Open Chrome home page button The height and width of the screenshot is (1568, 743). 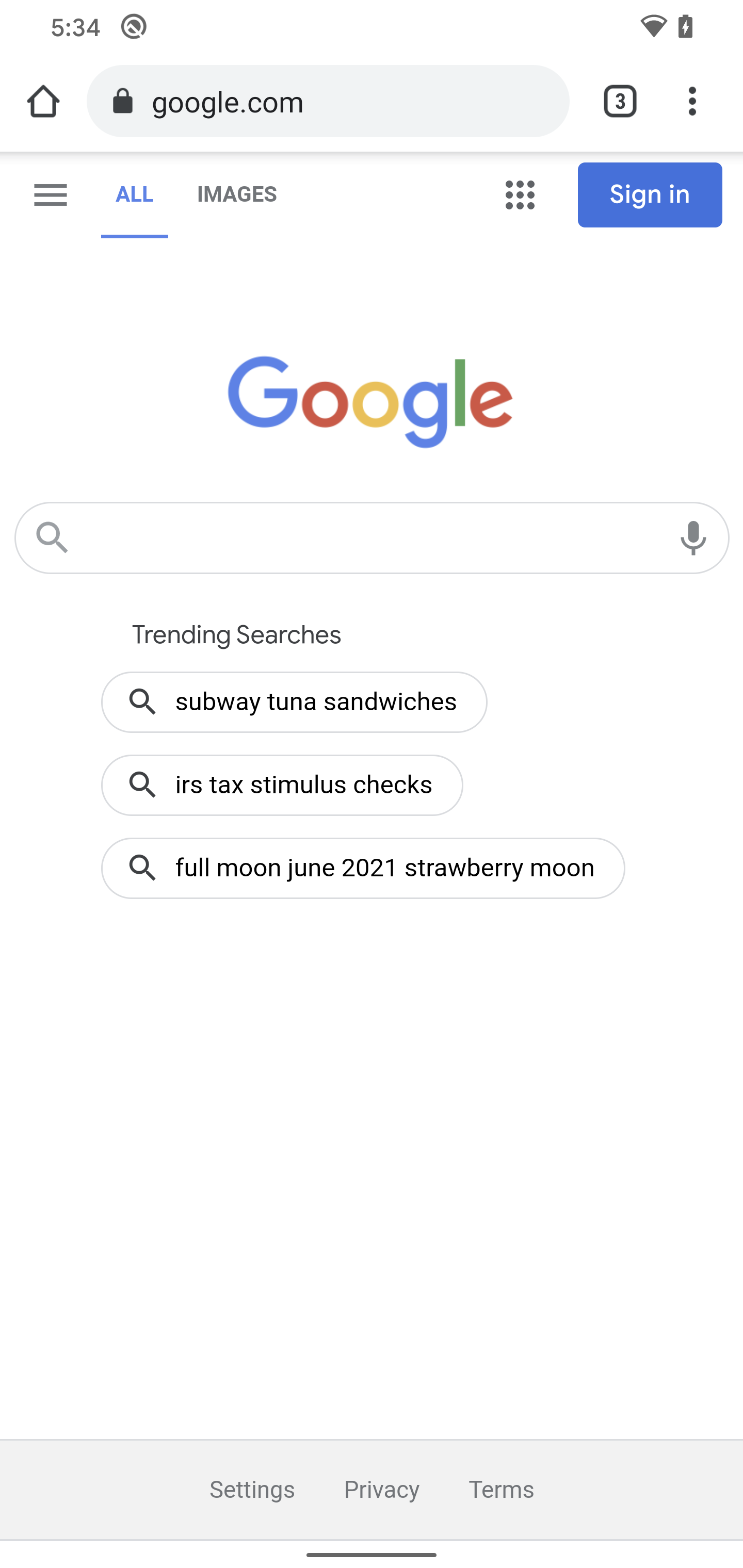click(x=43, y=101)
